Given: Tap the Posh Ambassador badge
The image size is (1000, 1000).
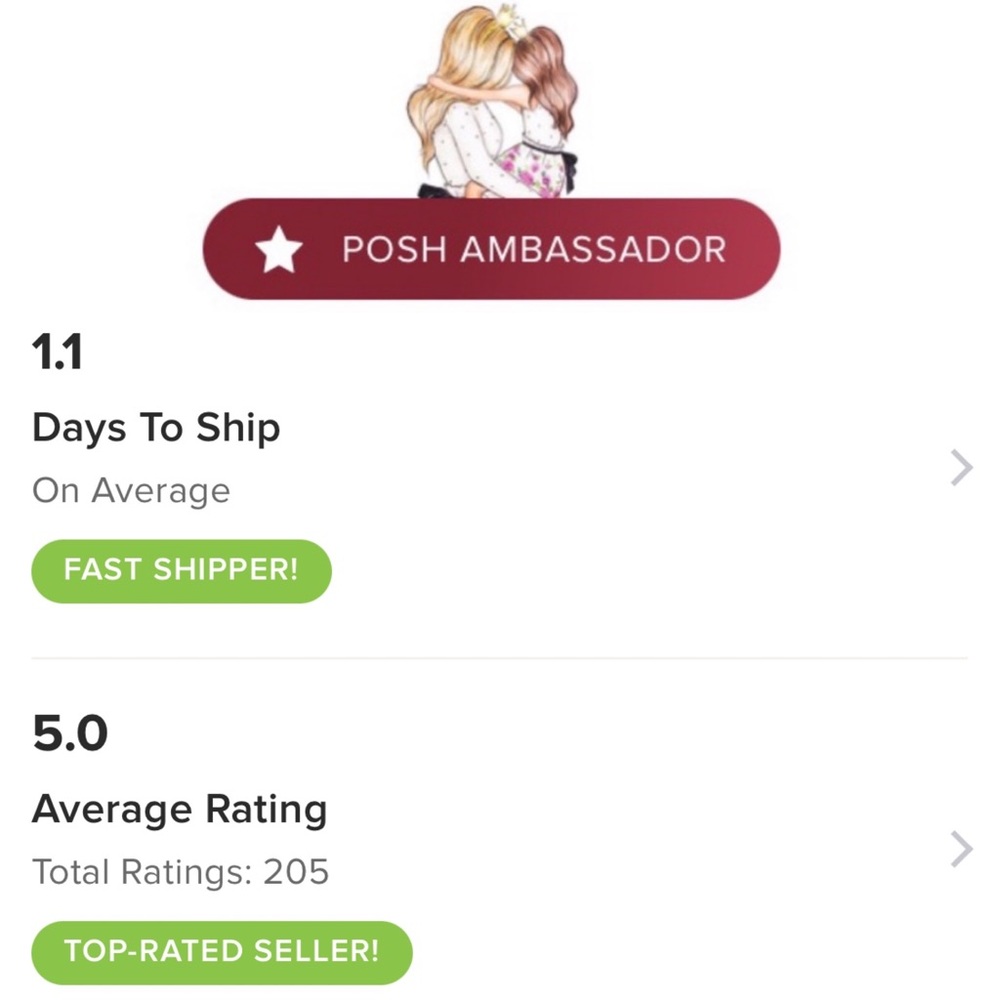Looking at the screenshot, I should (491, 249).
